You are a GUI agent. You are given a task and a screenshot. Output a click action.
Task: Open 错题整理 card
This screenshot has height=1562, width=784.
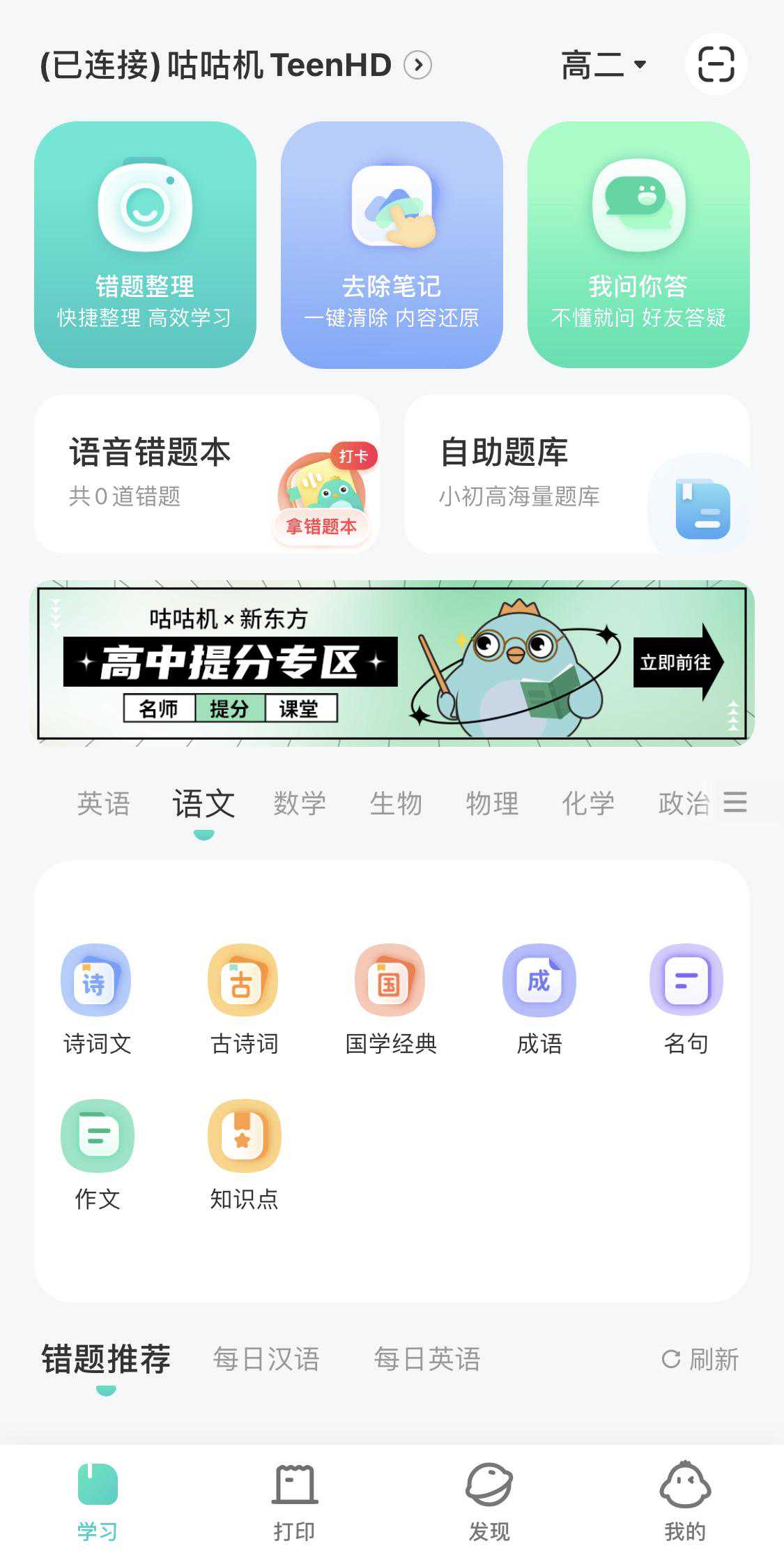tap(145, 244)
